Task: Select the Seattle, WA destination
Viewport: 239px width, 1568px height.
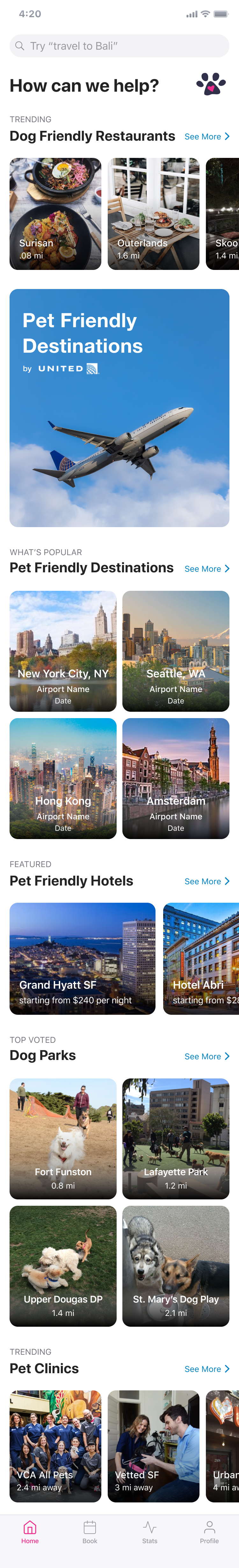Action: 176,651
